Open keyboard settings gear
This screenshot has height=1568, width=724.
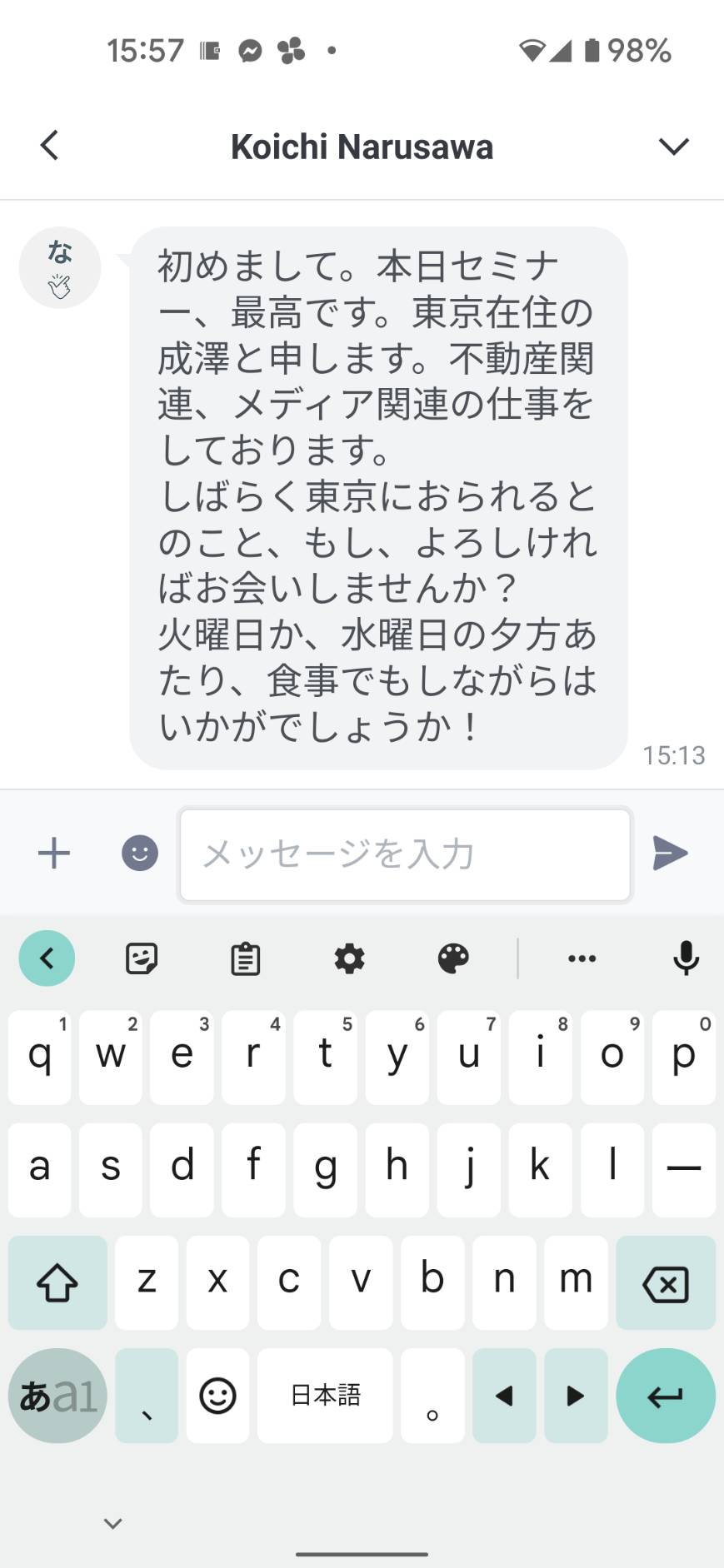[x=350, y=958]
